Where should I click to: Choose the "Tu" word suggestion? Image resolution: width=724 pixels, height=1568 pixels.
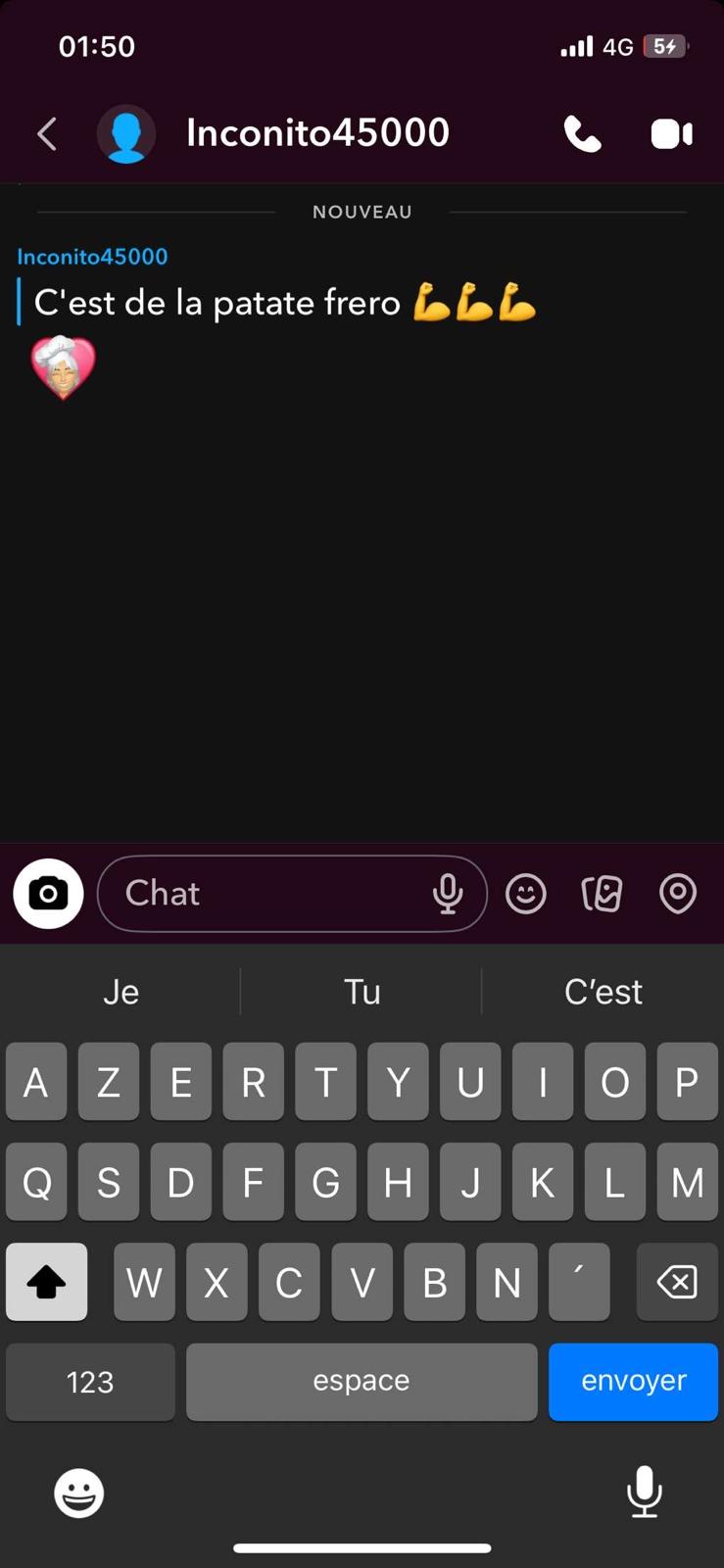362,992
